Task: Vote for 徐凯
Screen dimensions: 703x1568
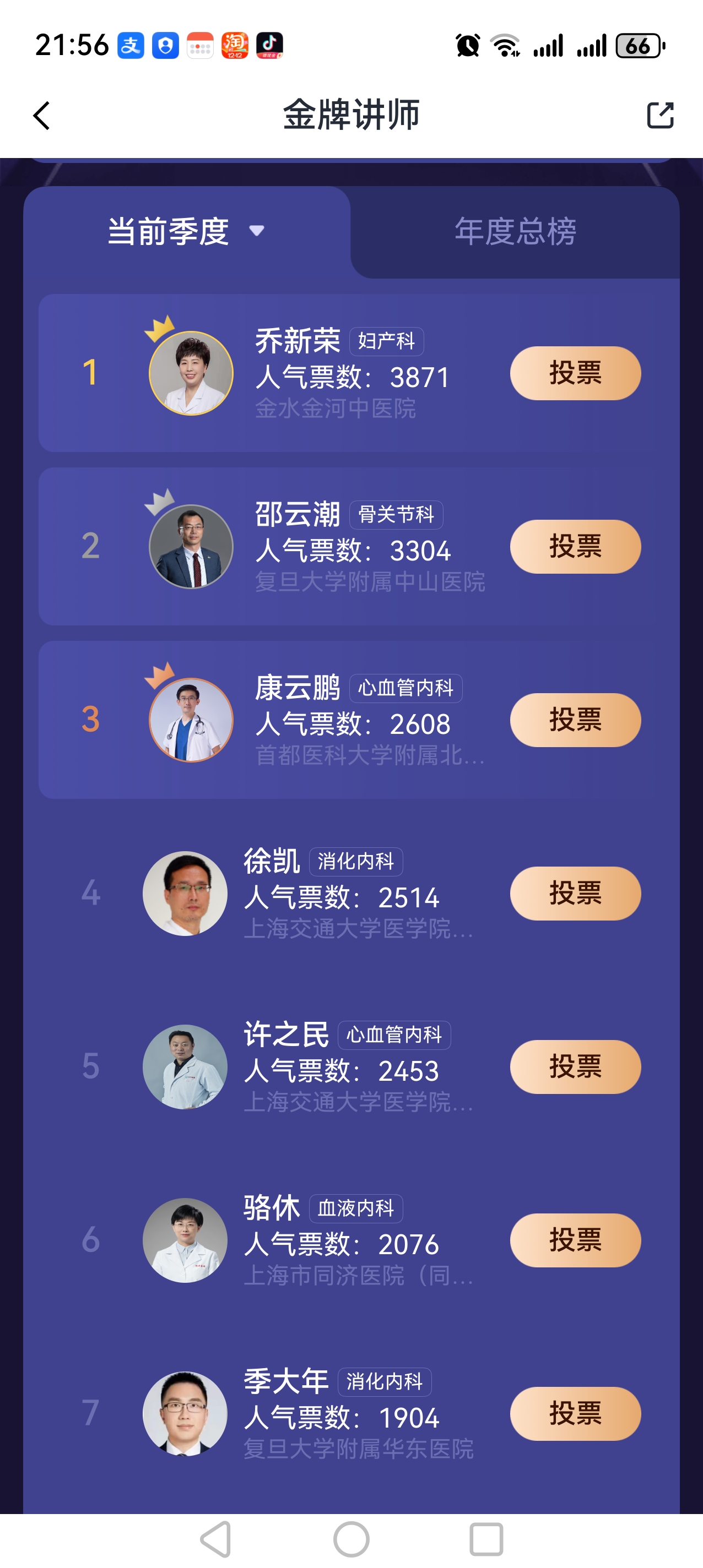Action: click(575, 894)
